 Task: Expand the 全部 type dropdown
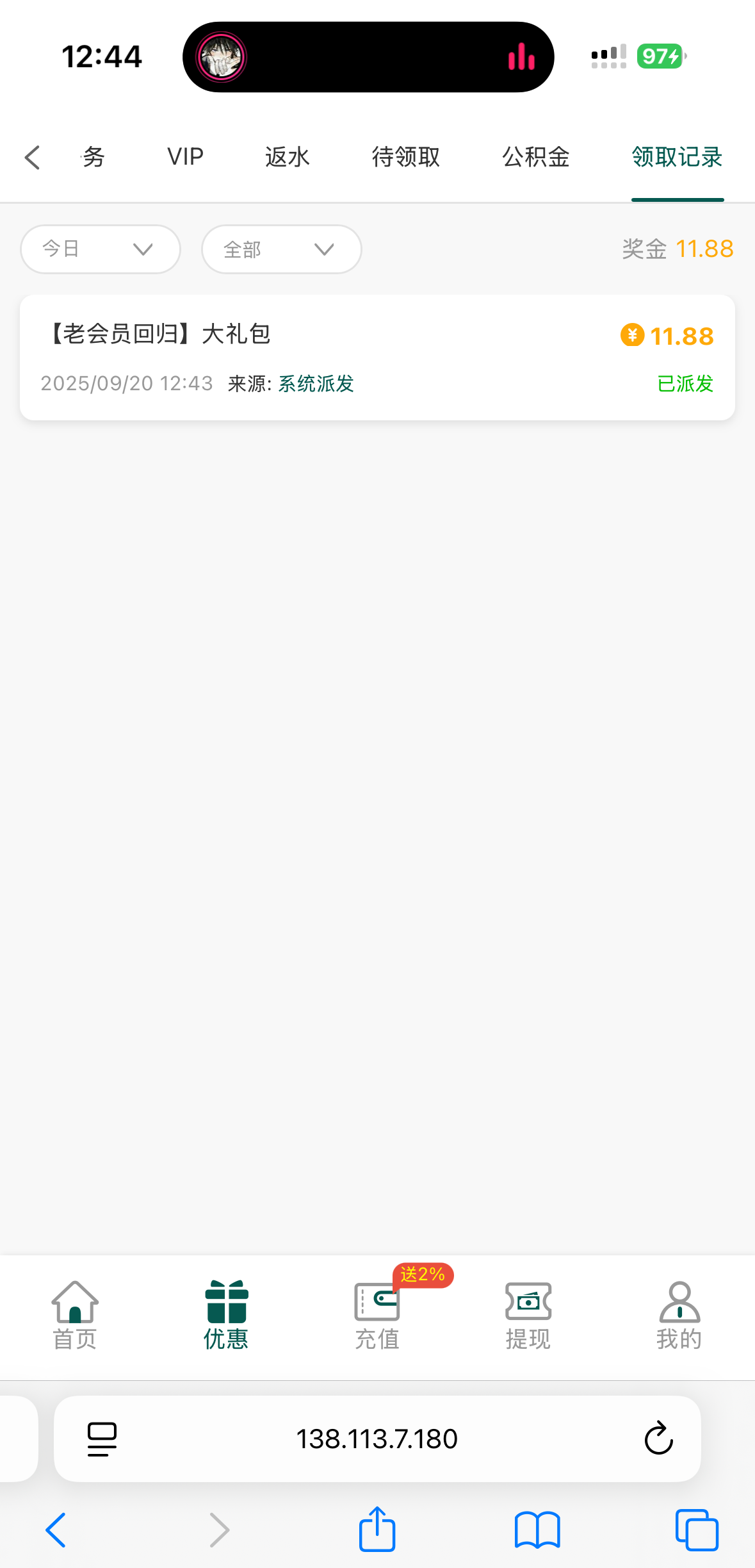[x=281, y=249]
